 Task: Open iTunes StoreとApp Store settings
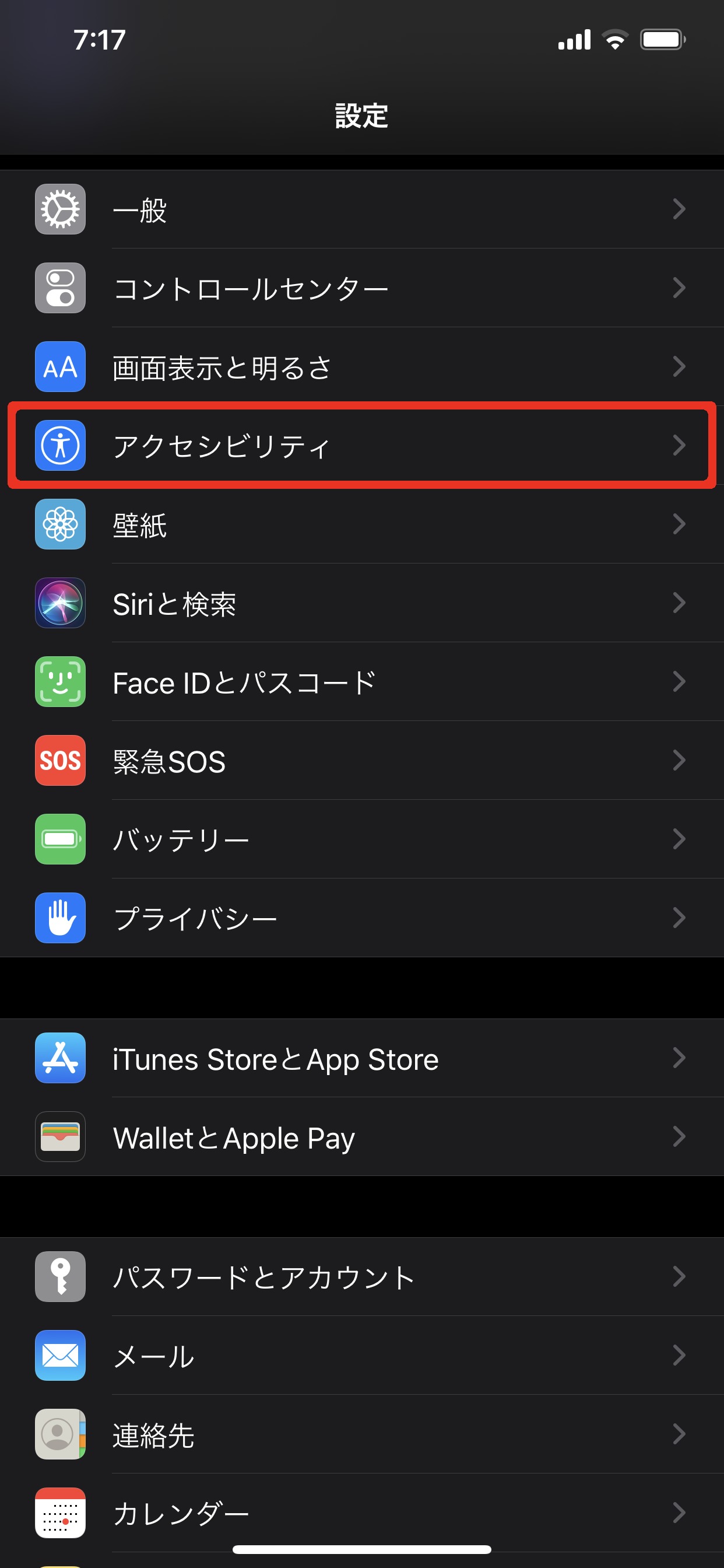[361, 1059]
